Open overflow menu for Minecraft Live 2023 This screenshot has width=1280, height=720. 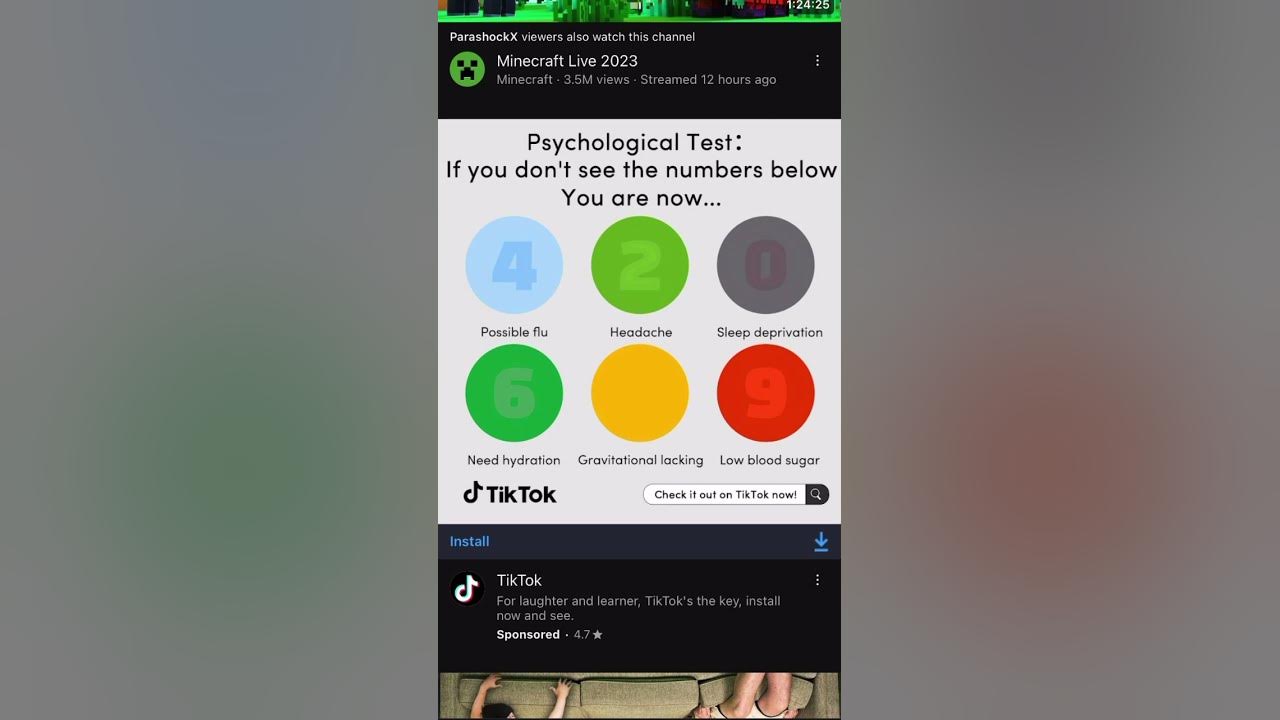coord(817,61)
